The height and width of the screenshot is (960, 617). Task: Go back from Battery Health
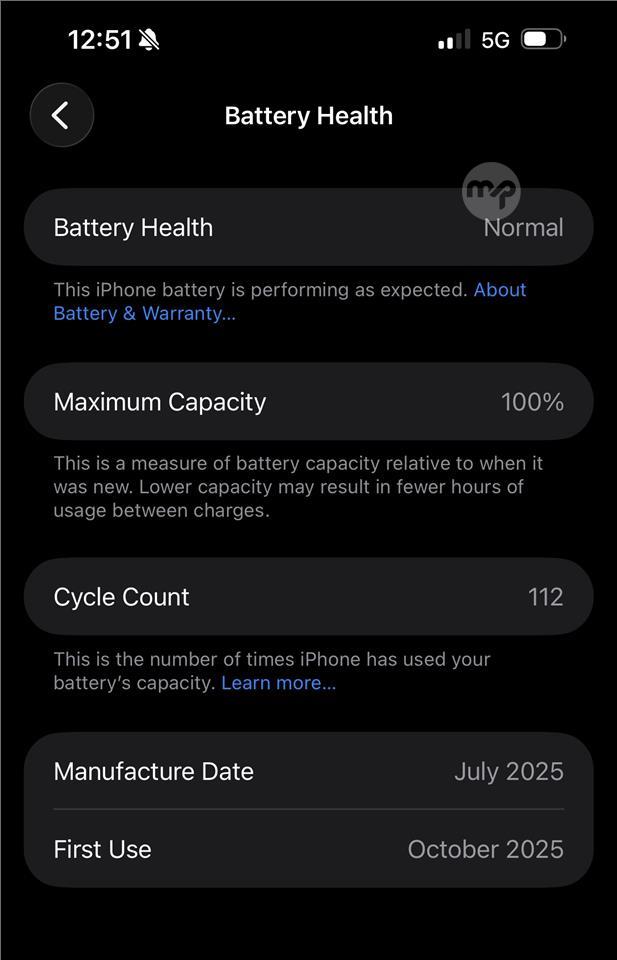click(x=61, y=115)
